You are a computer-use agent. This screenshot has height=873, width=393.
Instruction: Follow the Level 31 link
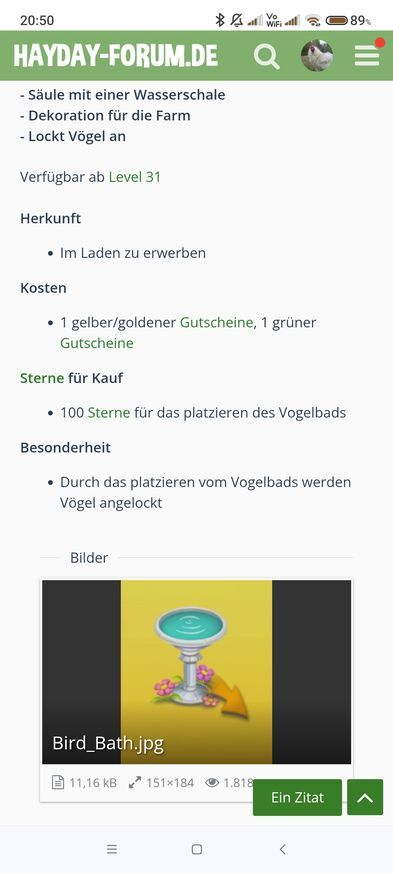point(135,177)
